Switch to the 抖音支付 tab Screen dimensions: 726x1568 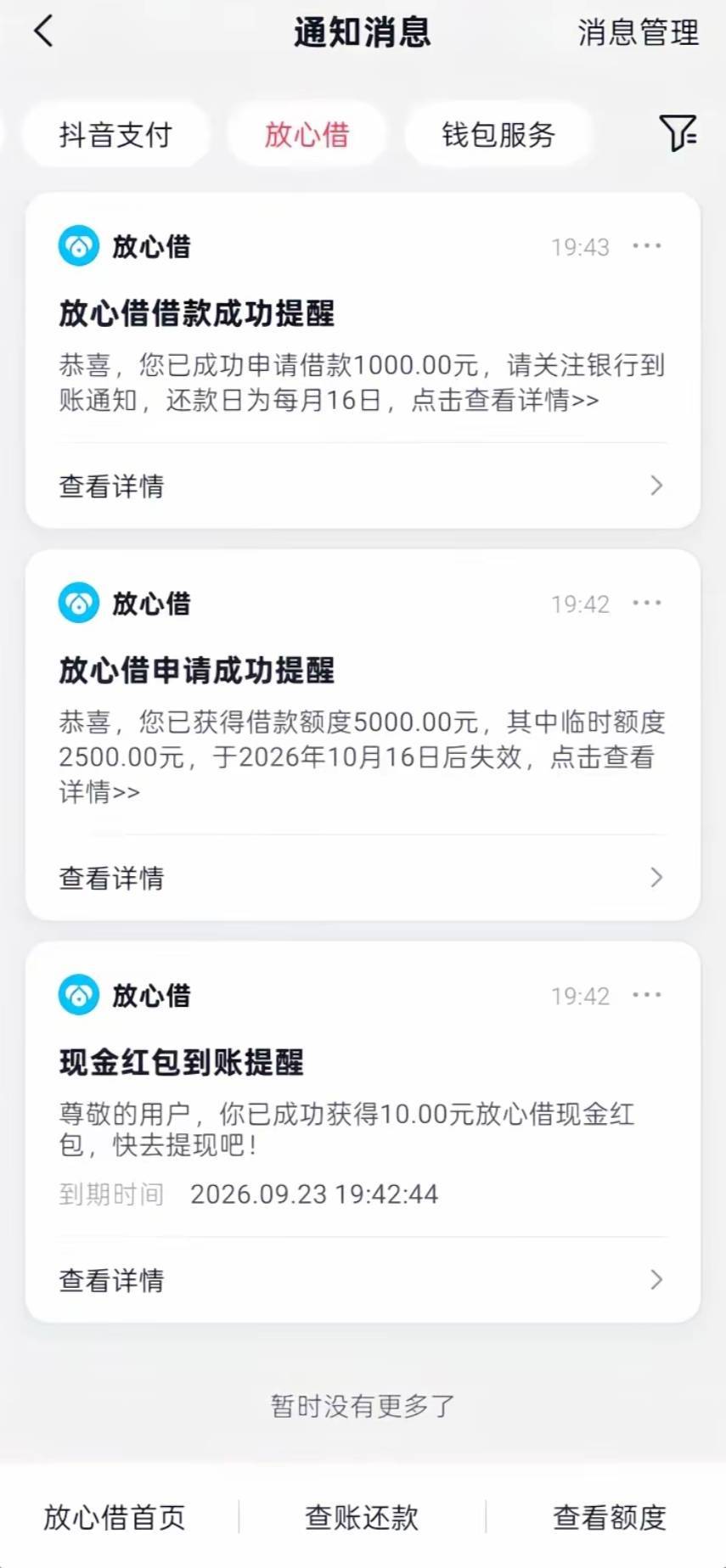[115, 134]
